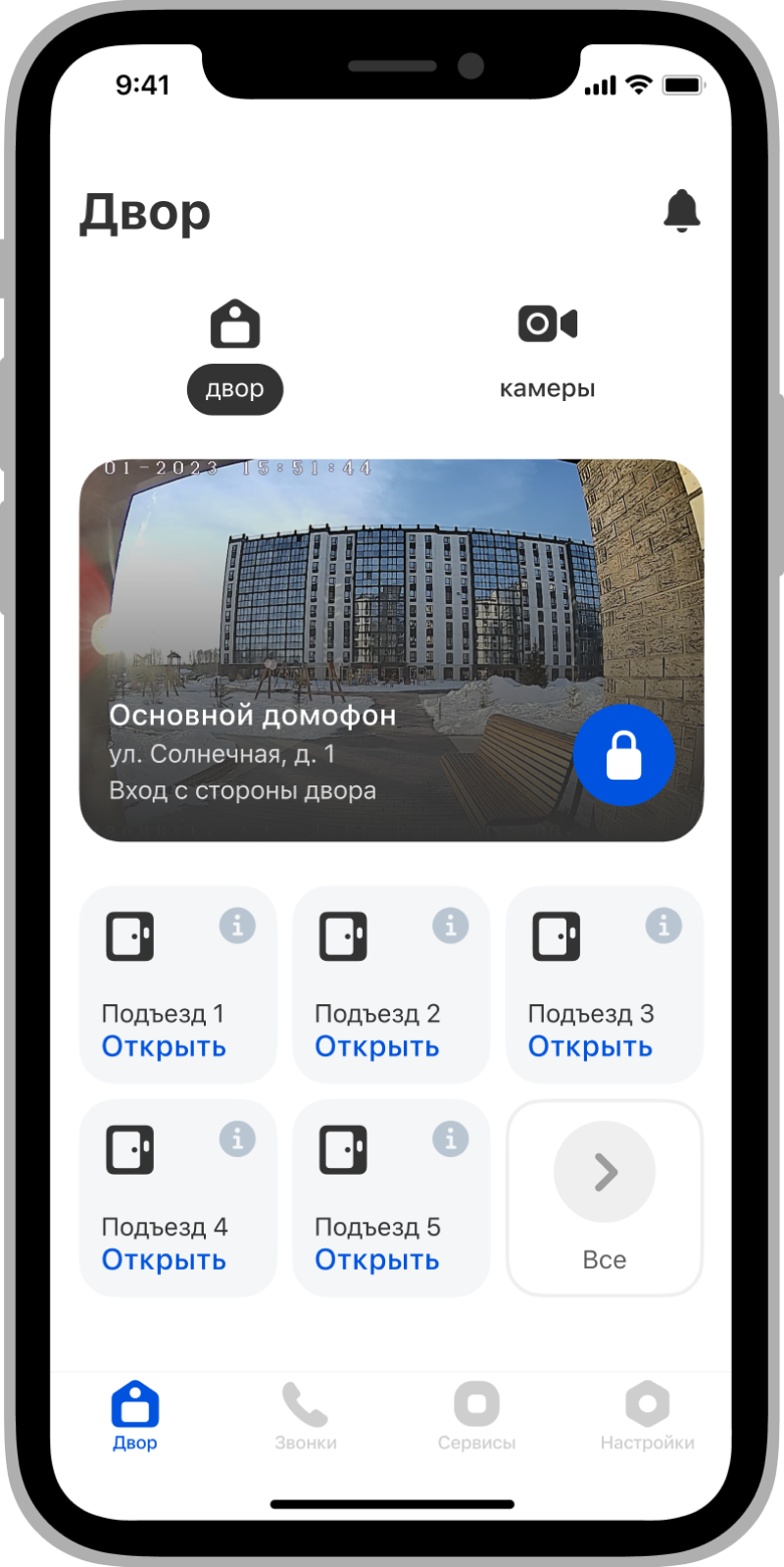Open Подъезд 2 door
The image size is (784, 1567).
(x=376, y=1046)
